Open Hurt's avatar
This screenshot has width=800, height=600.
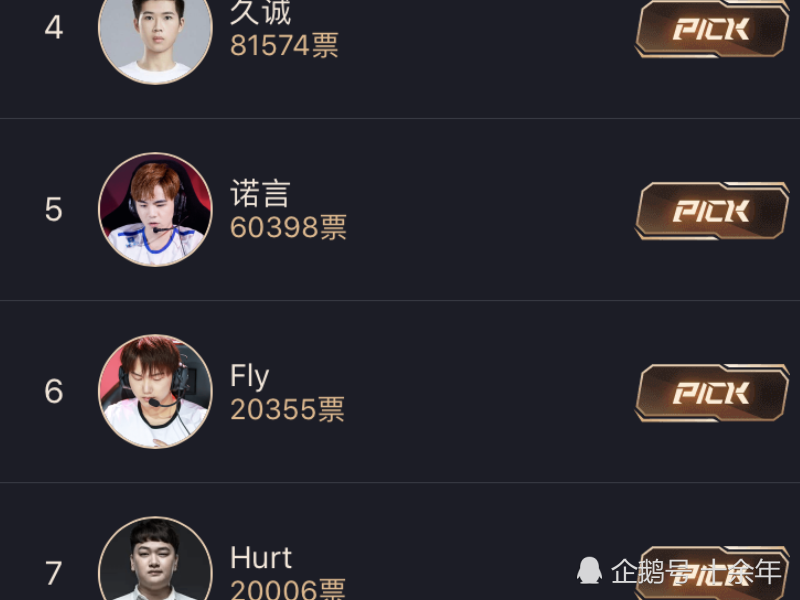click(155, 562)
